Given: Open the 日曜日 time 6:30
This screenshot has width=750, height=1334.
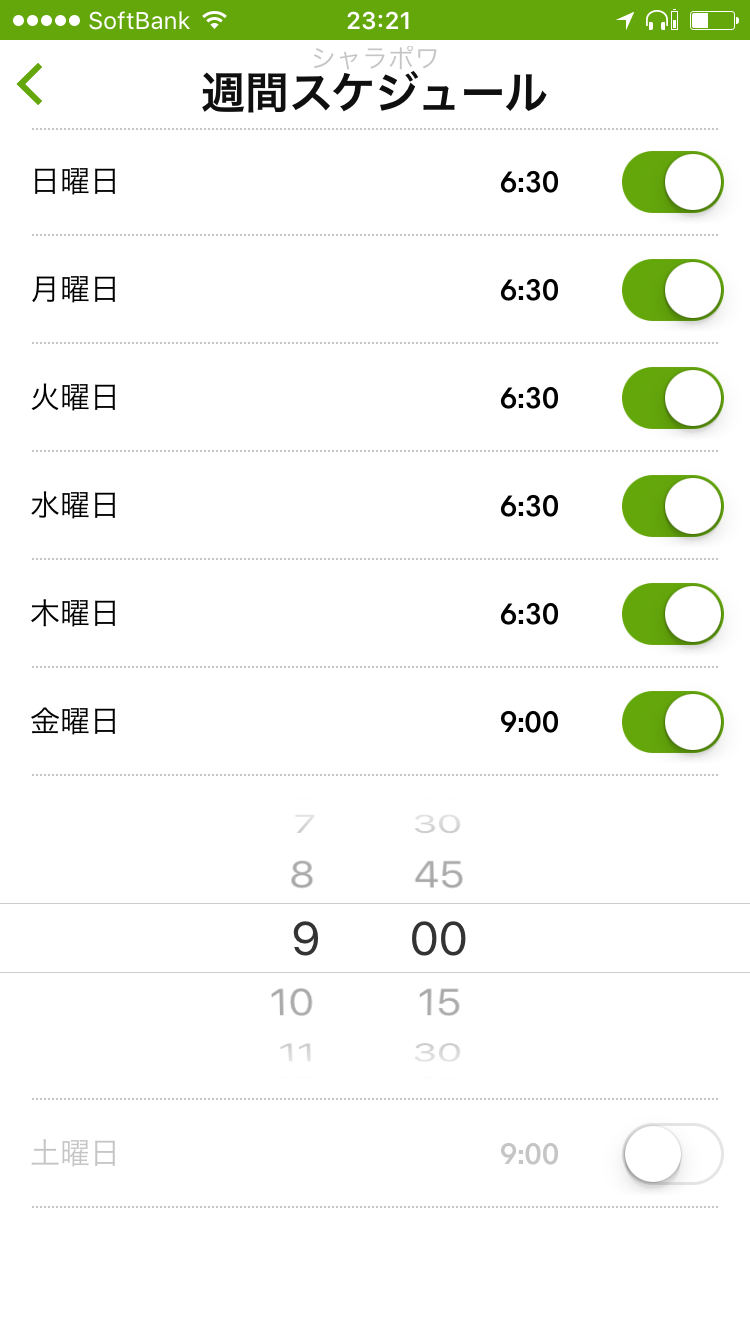Looking at the screenshot, I should 529,183.
